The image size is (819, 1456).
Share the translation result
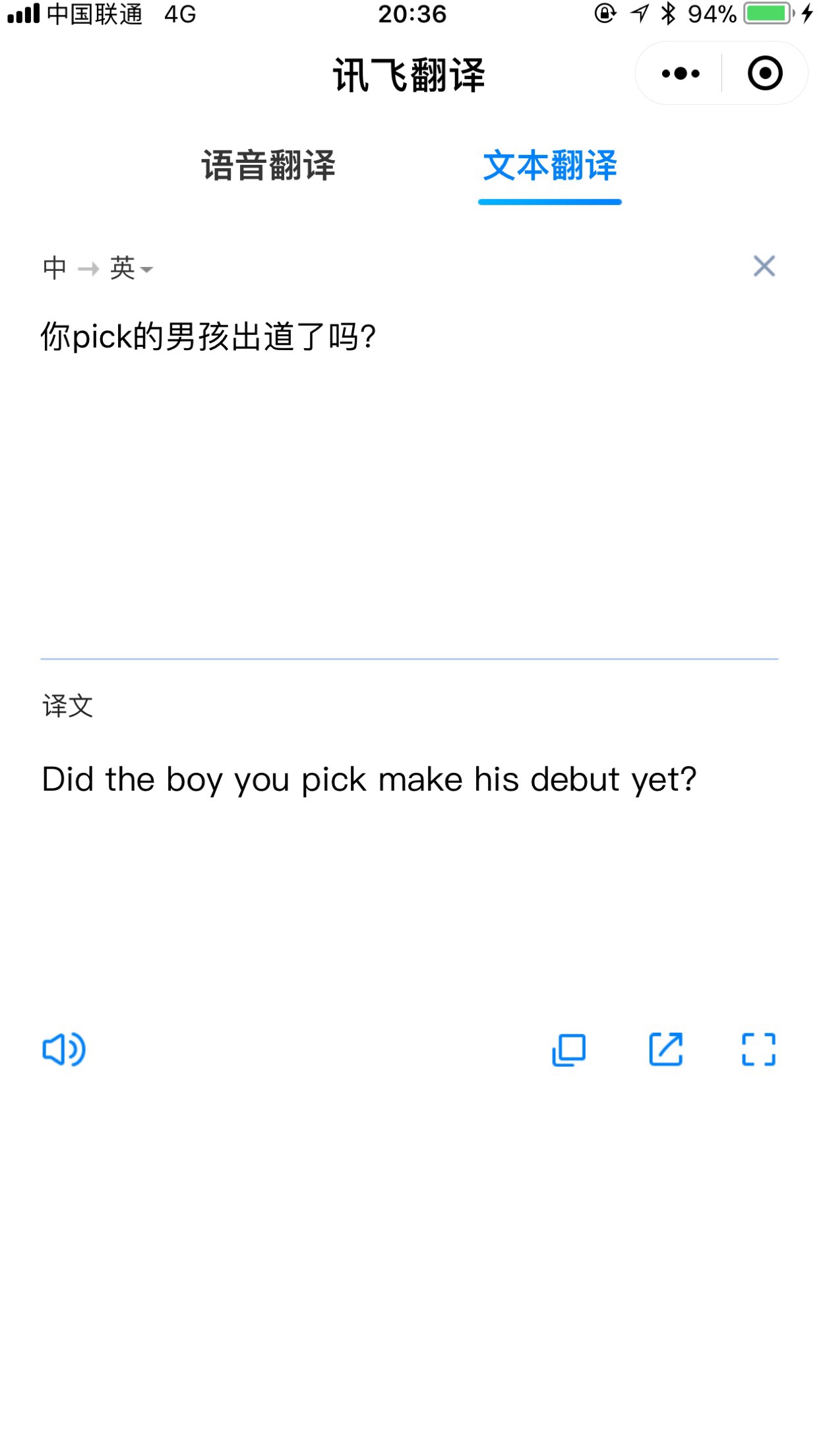tap(666, 1049)
